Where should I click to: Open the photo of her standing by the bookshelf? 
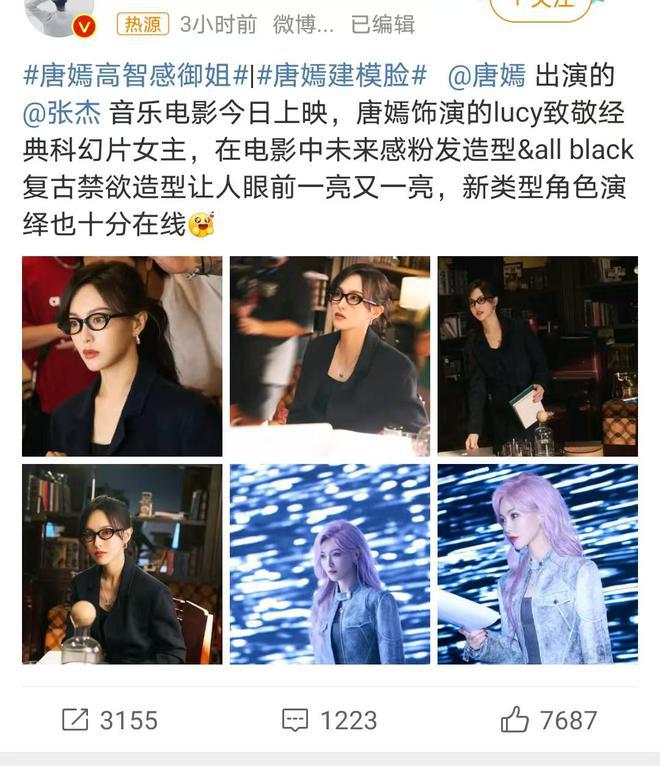coord(537,356)
